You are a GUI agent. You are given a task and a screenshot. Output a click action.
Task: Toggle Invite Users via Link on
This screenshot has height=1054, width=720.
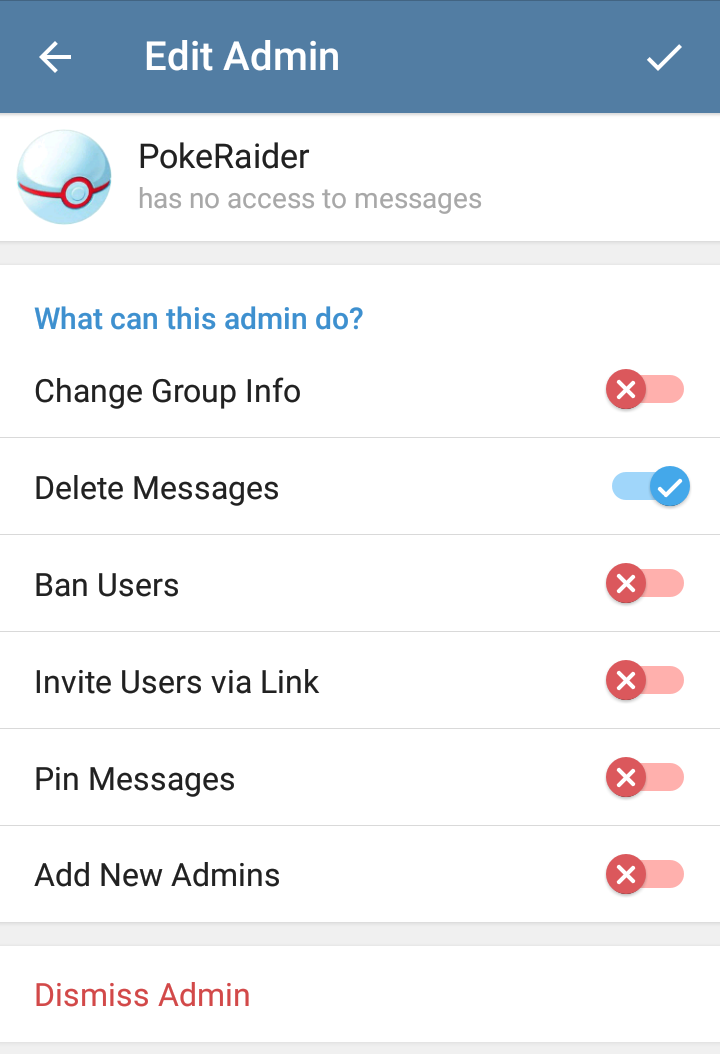(645, 681)
